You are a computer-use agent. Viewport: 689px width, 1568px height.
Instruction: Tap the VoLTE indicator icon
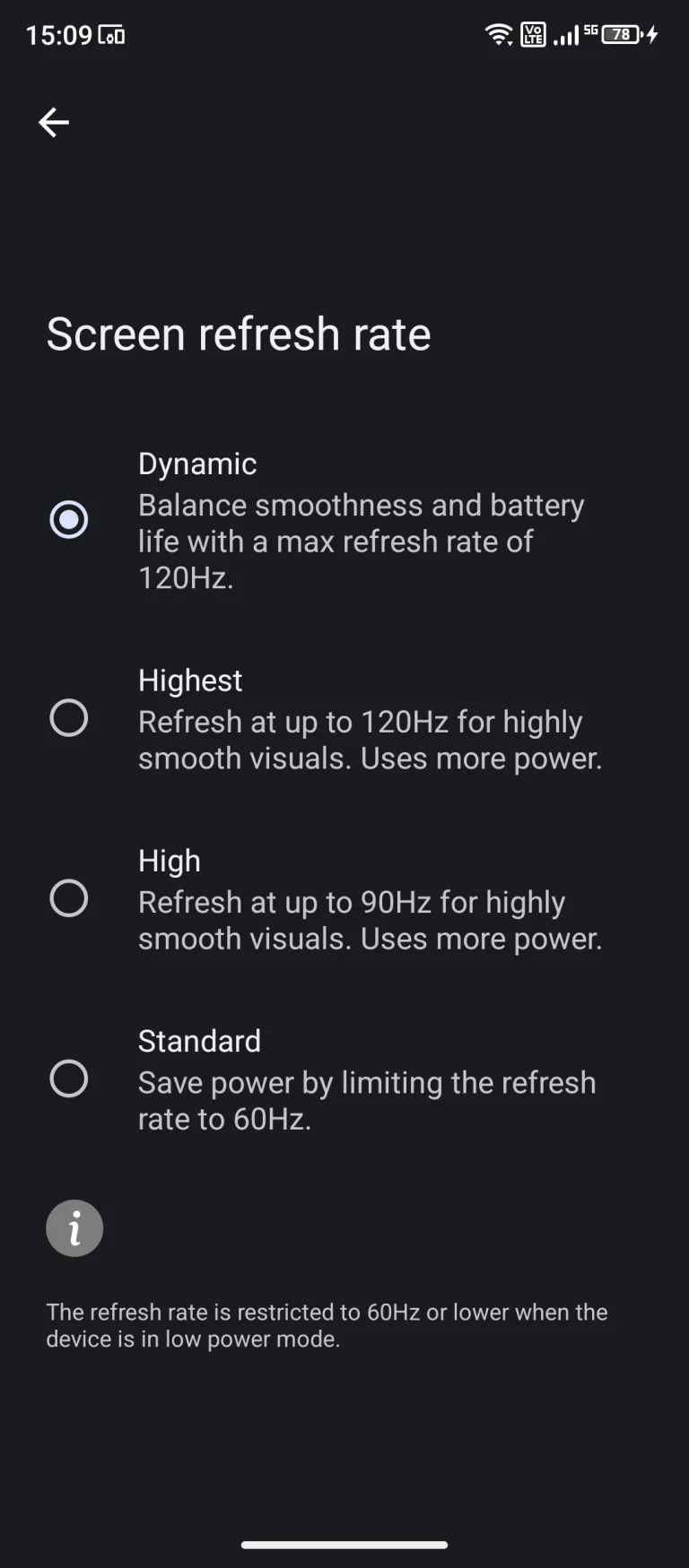[531, 34]
